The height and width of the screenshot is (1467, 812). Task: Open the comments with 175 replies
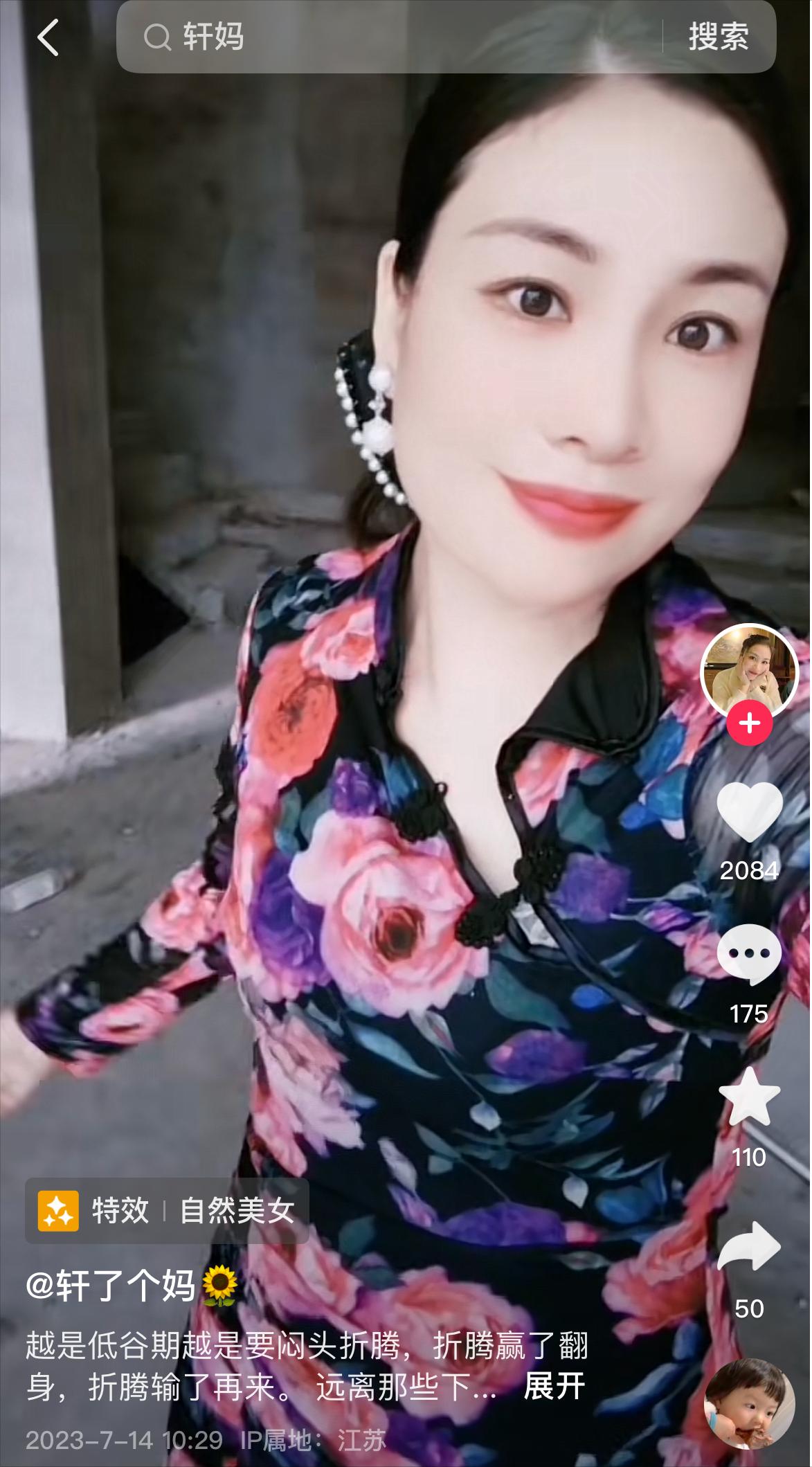749,955
